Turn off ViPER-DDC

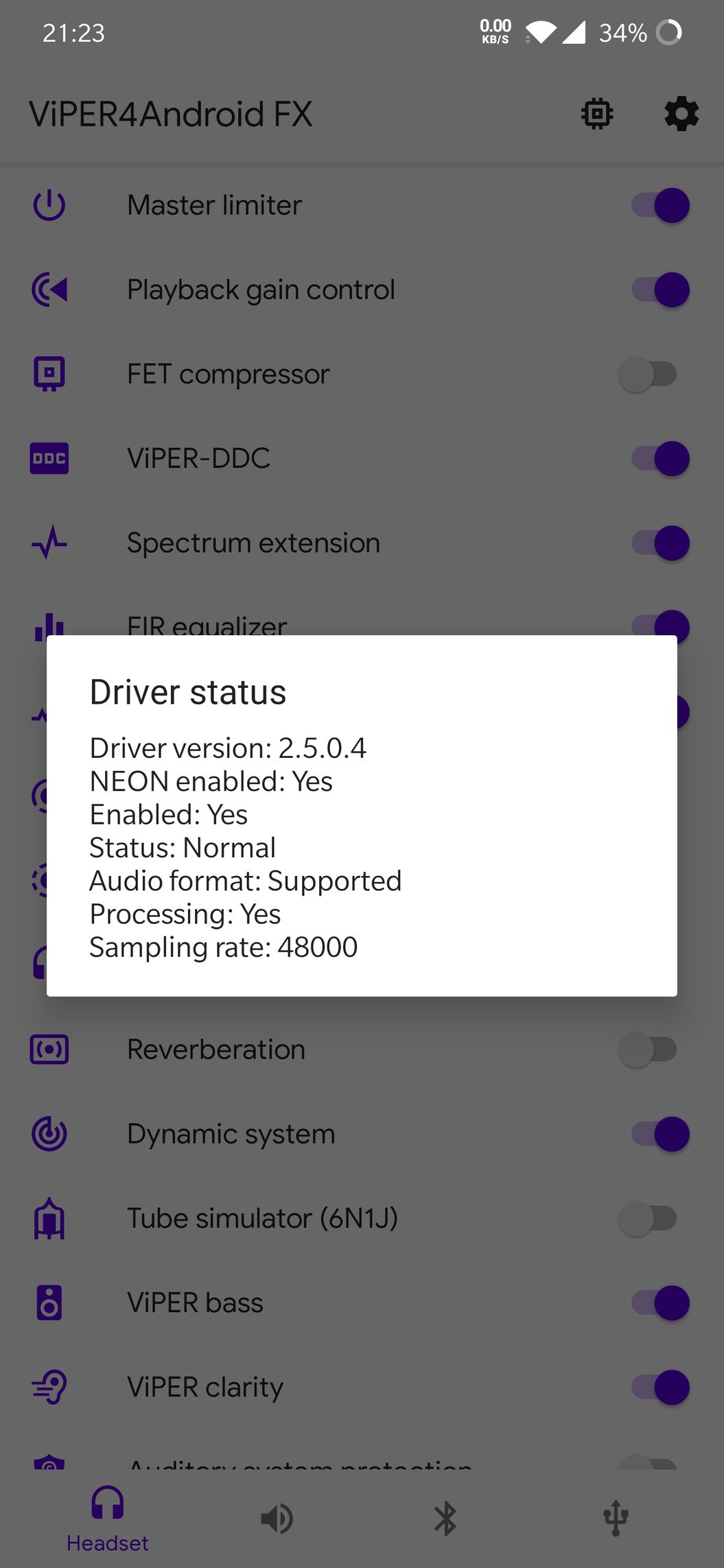click(660, 458)
